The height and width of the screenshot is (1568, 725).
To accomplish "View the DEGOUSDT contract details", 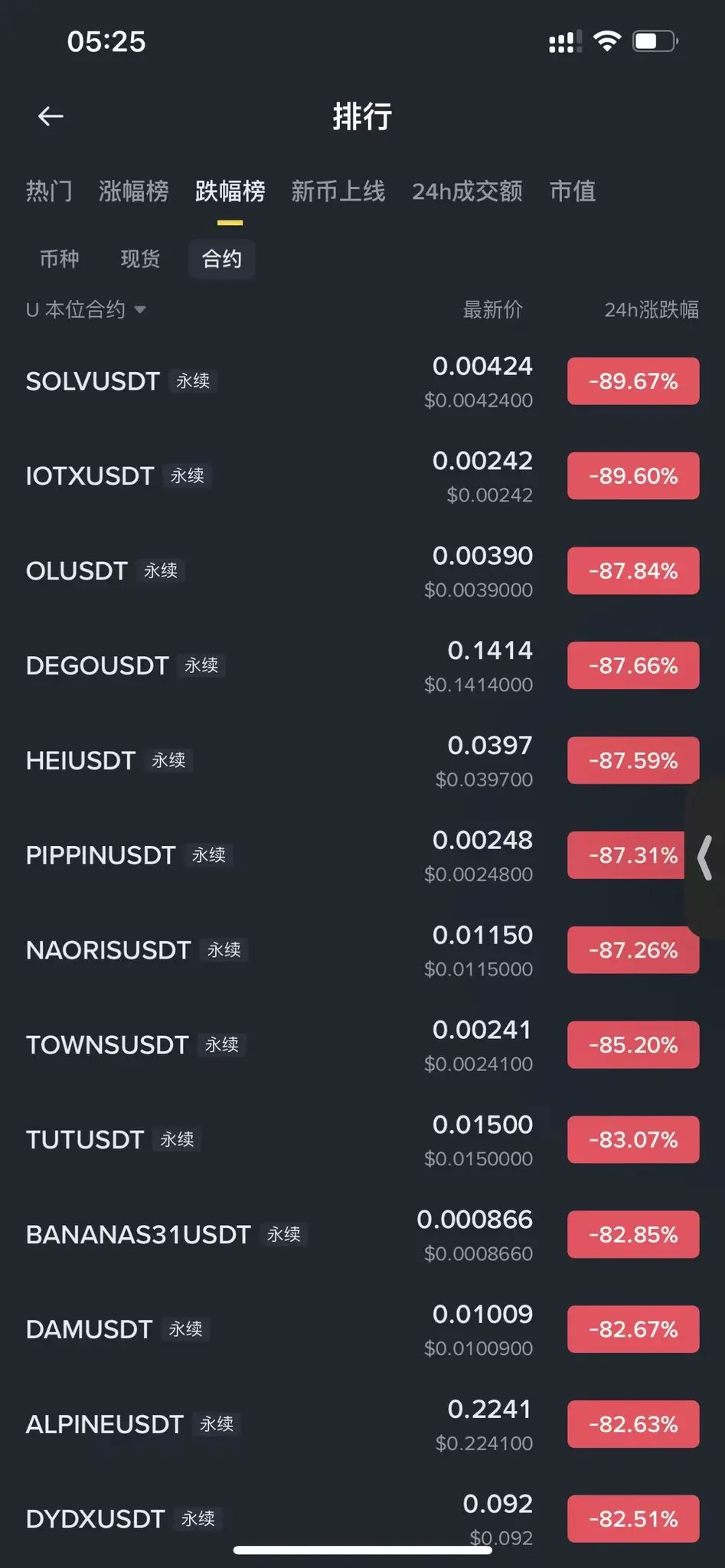I will [97, 665].
